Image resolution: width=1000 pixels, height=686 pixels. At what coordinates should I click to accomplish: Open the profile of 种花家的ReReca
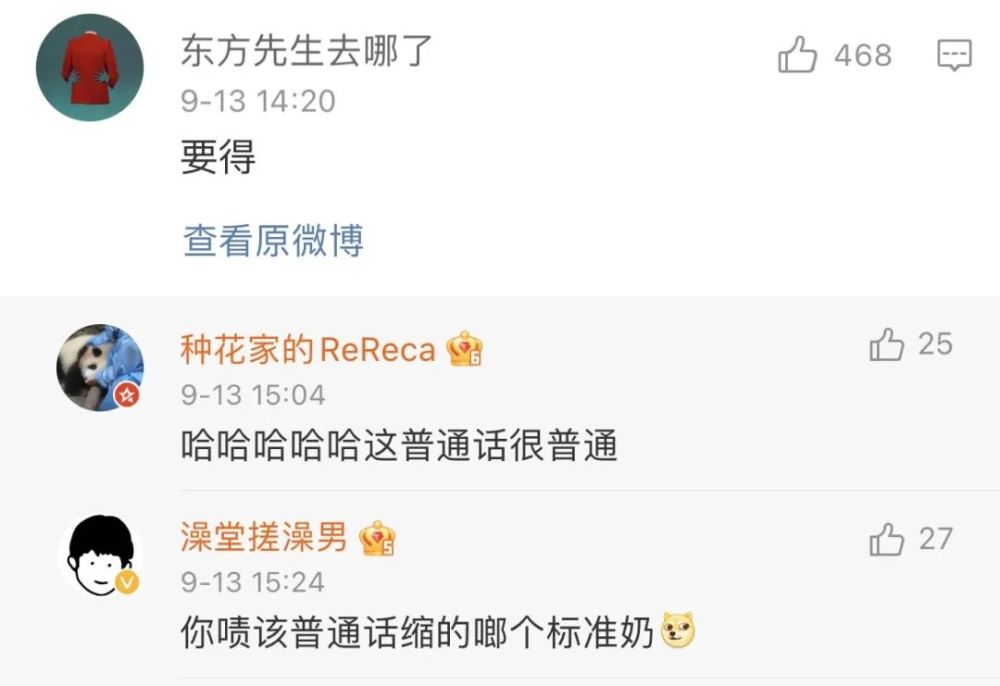pos(308,350)
